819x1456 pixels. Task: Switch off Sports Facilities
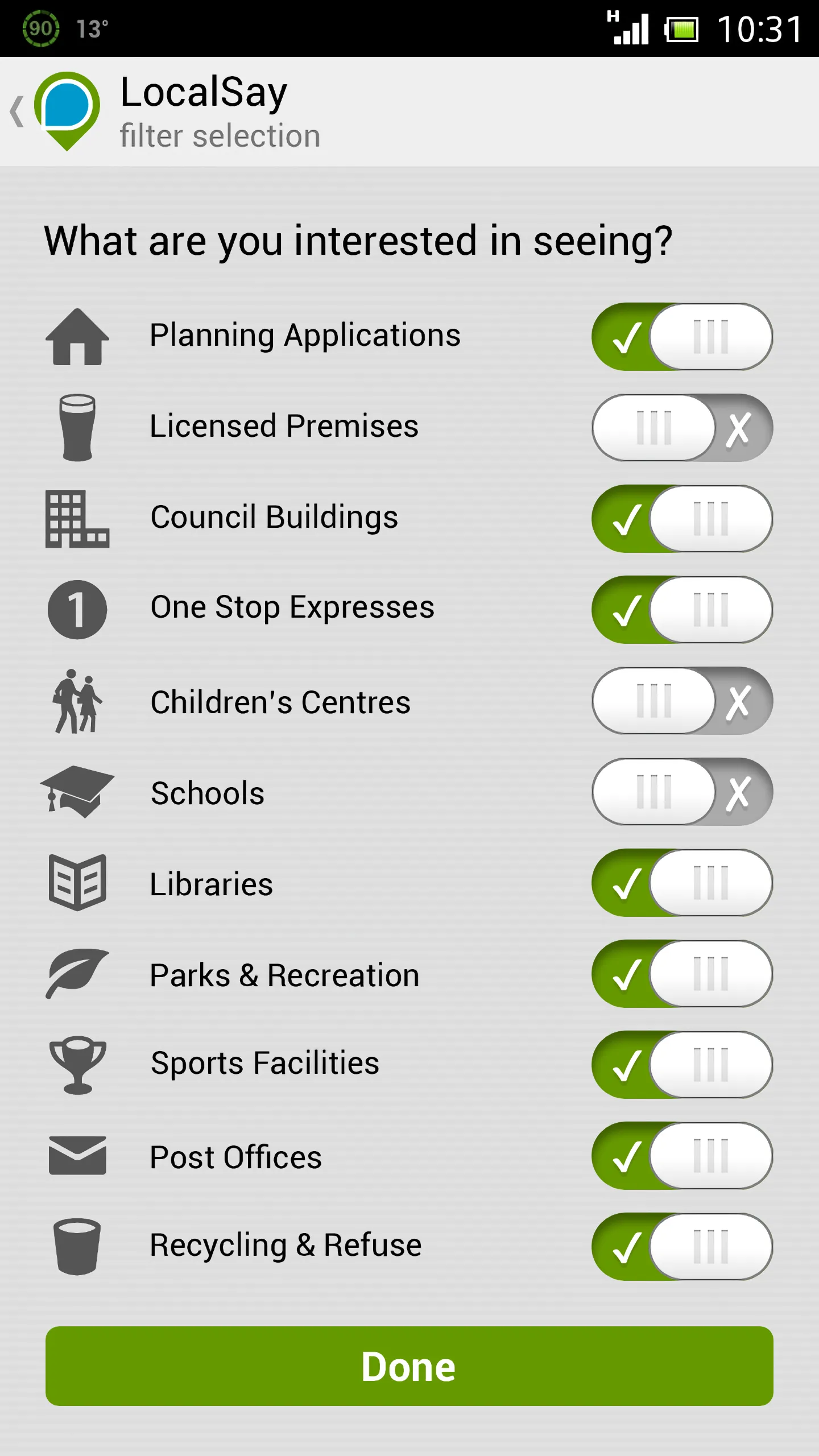(x=682, y=1065)
